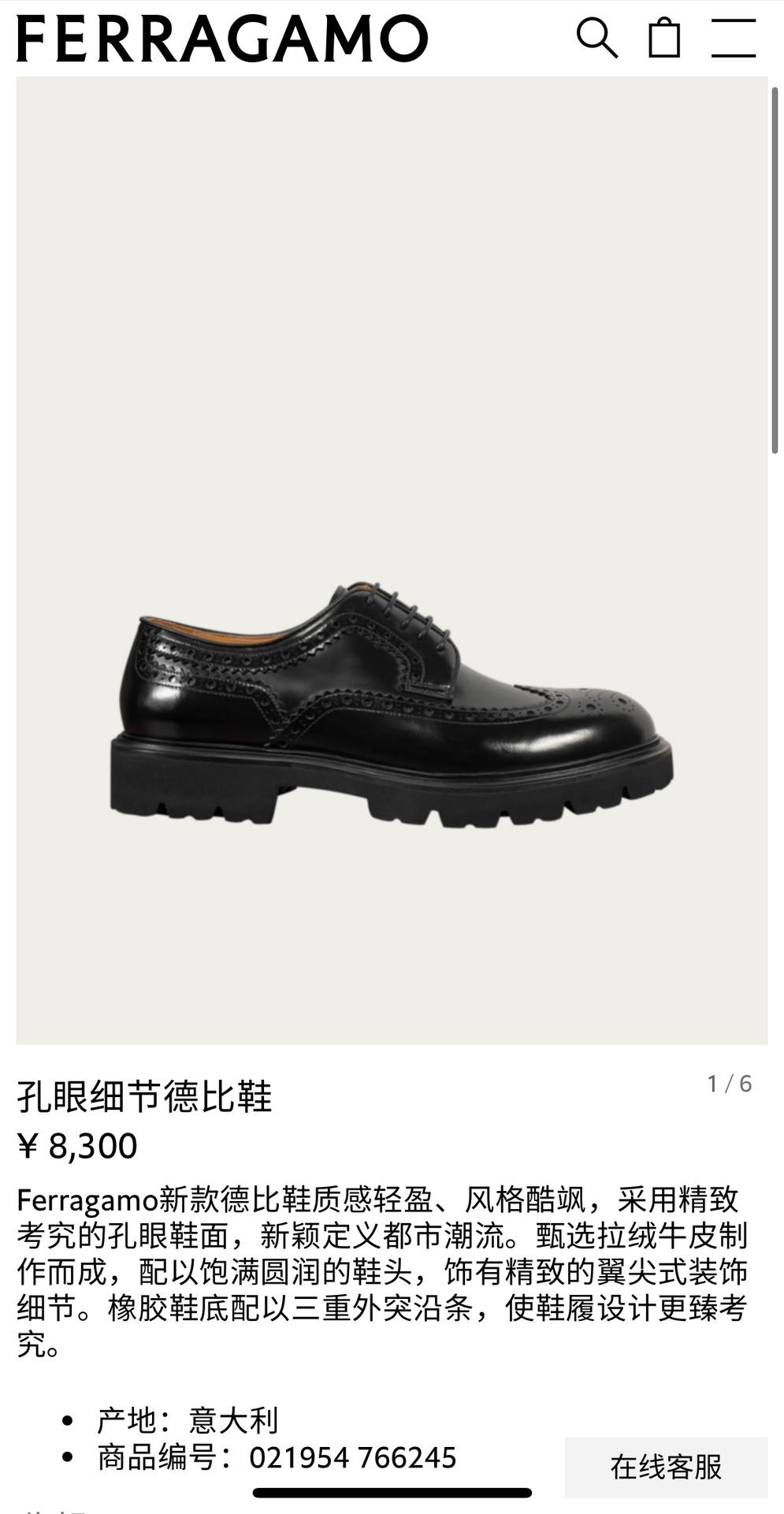Open the hamburger menu

733,38
